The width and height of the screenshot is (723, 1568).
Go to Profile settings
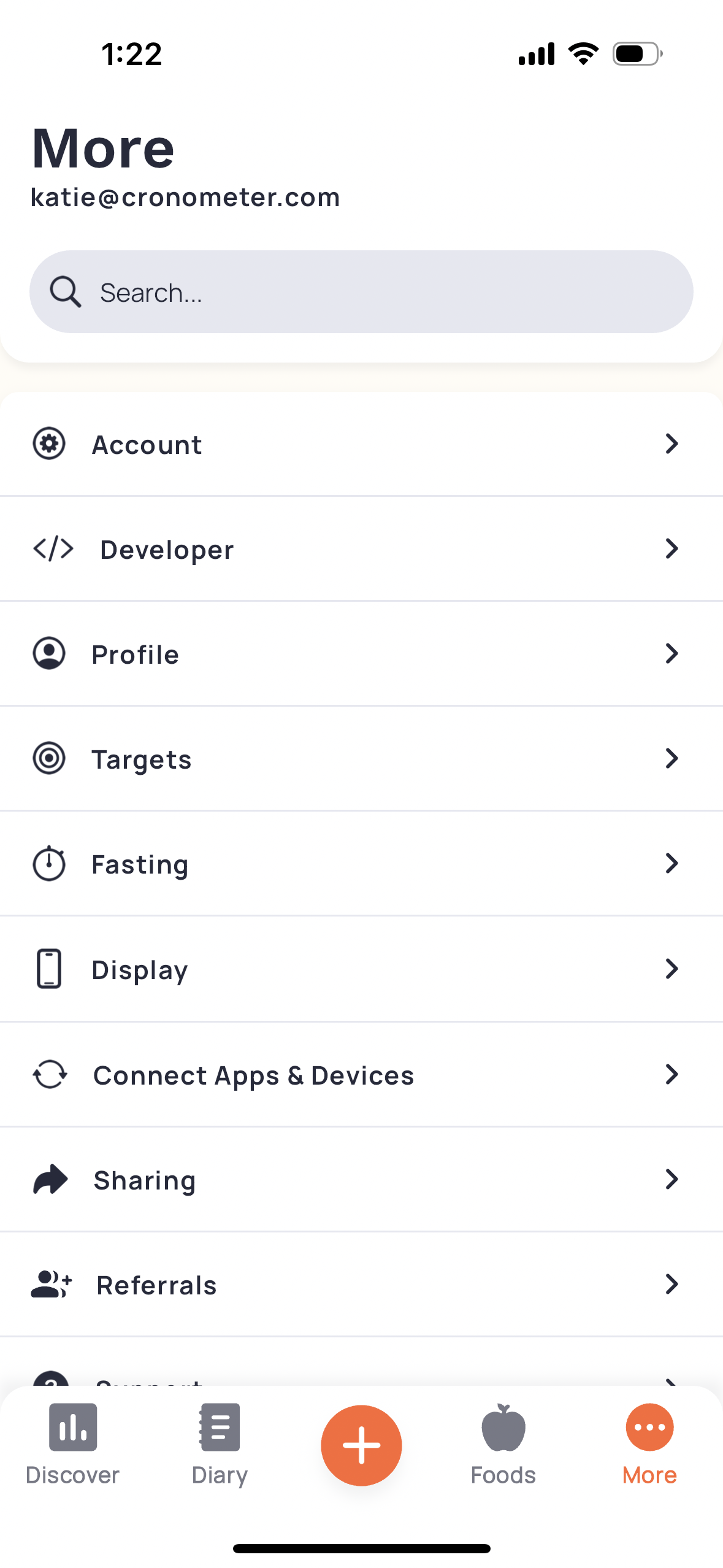pos(361,654)
